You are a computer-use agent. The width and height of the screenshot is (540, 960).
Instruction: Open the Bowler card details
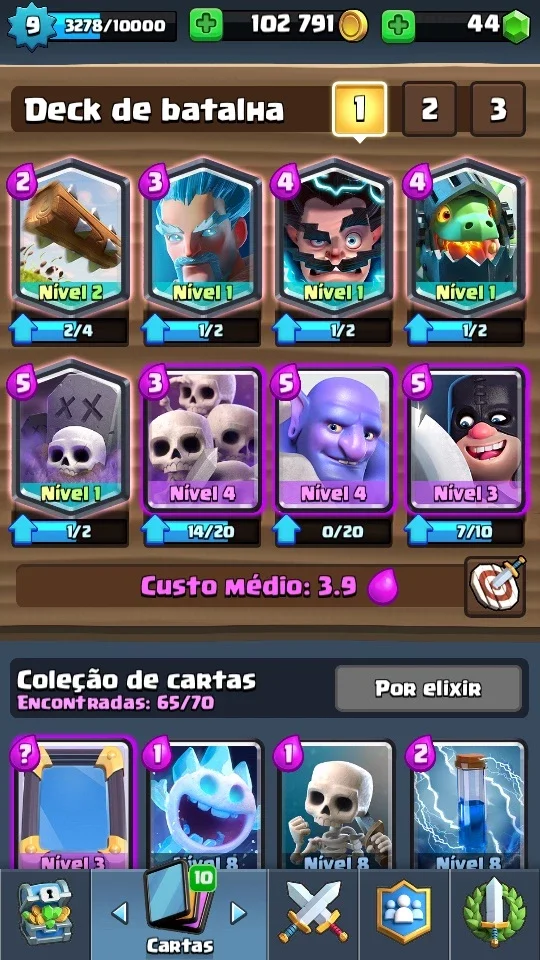point(334,440)
